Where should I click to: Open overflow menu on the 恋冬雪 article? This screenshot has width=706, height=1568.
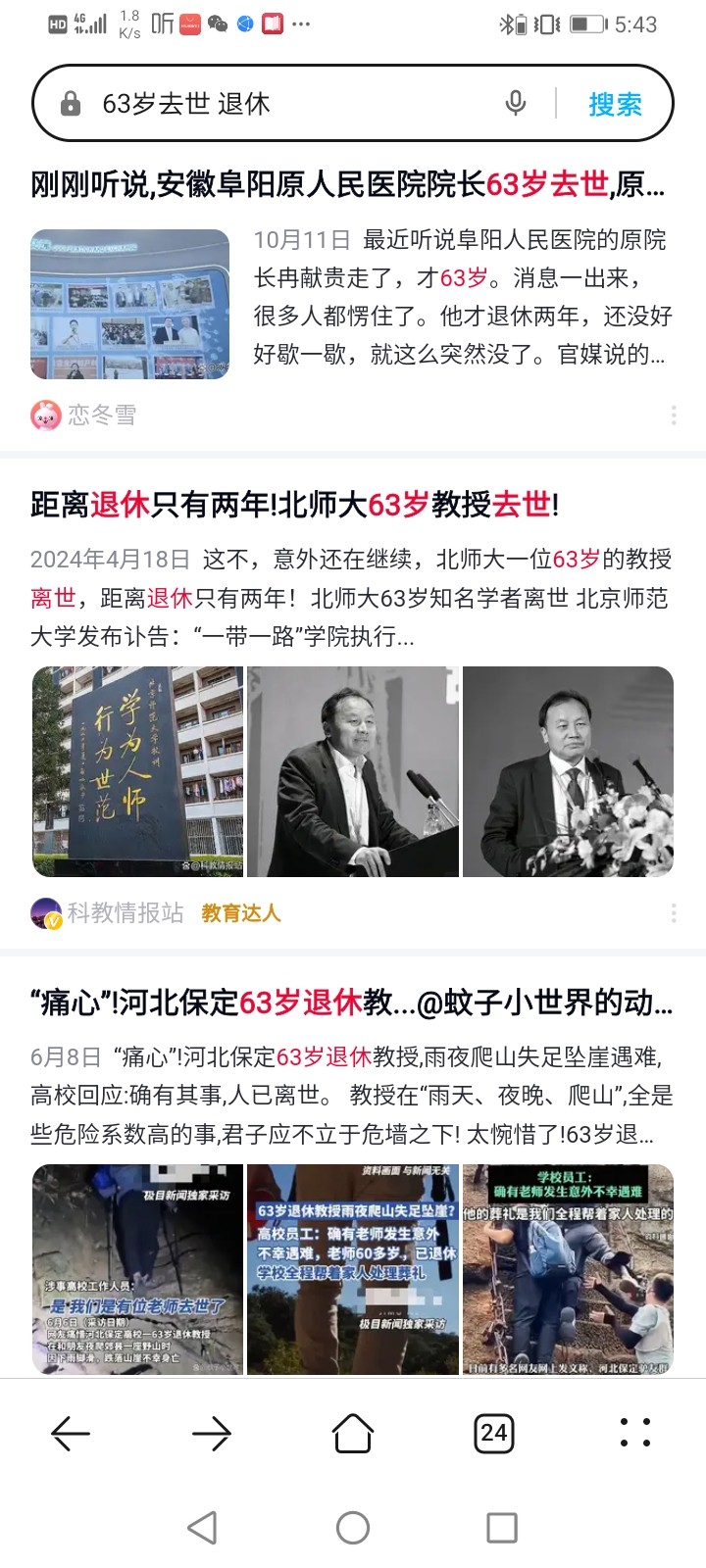click(674, 416)
